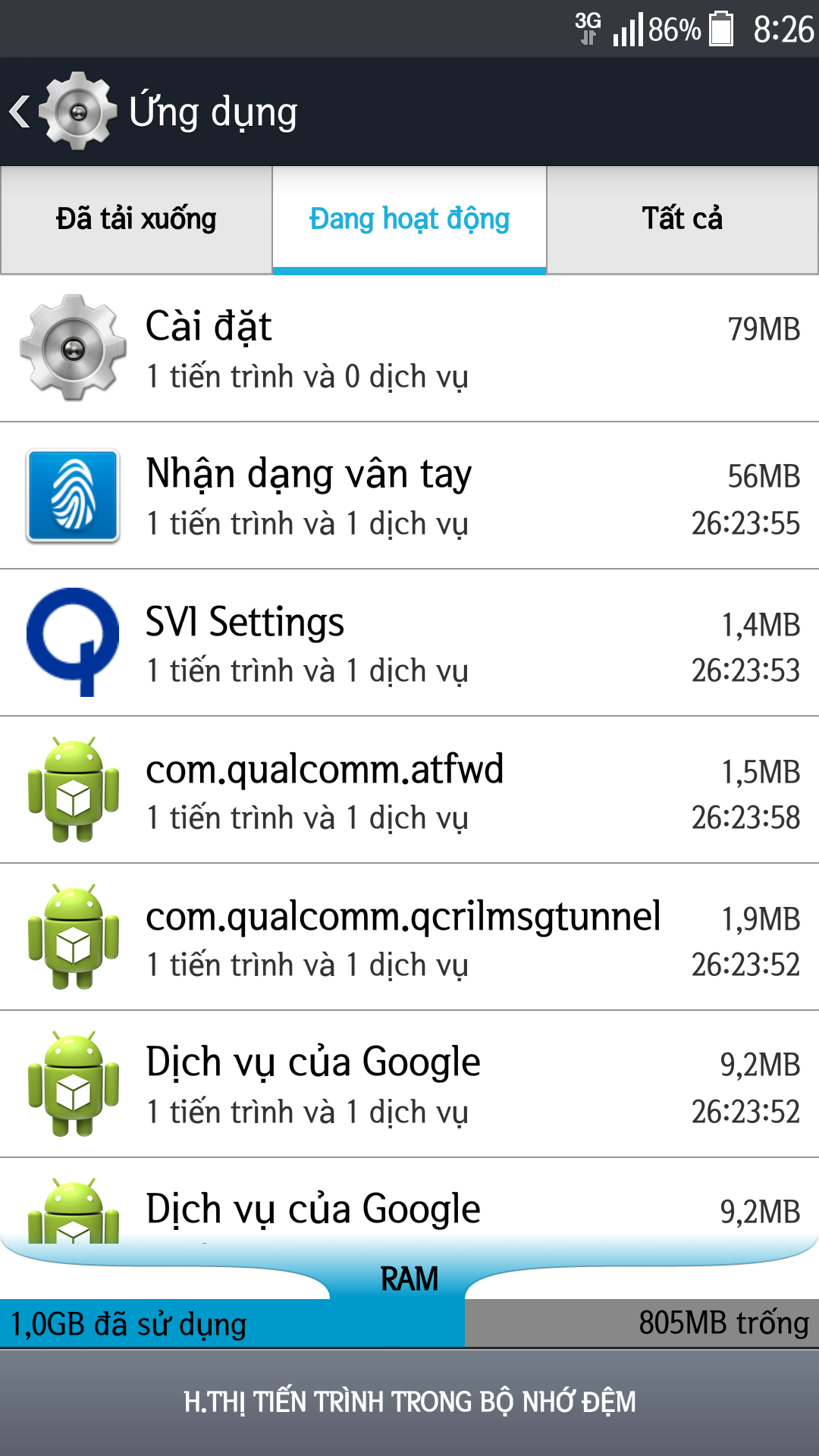Open com.qualcomm.qcrilmsgtunnel entry

coord(409,937)
